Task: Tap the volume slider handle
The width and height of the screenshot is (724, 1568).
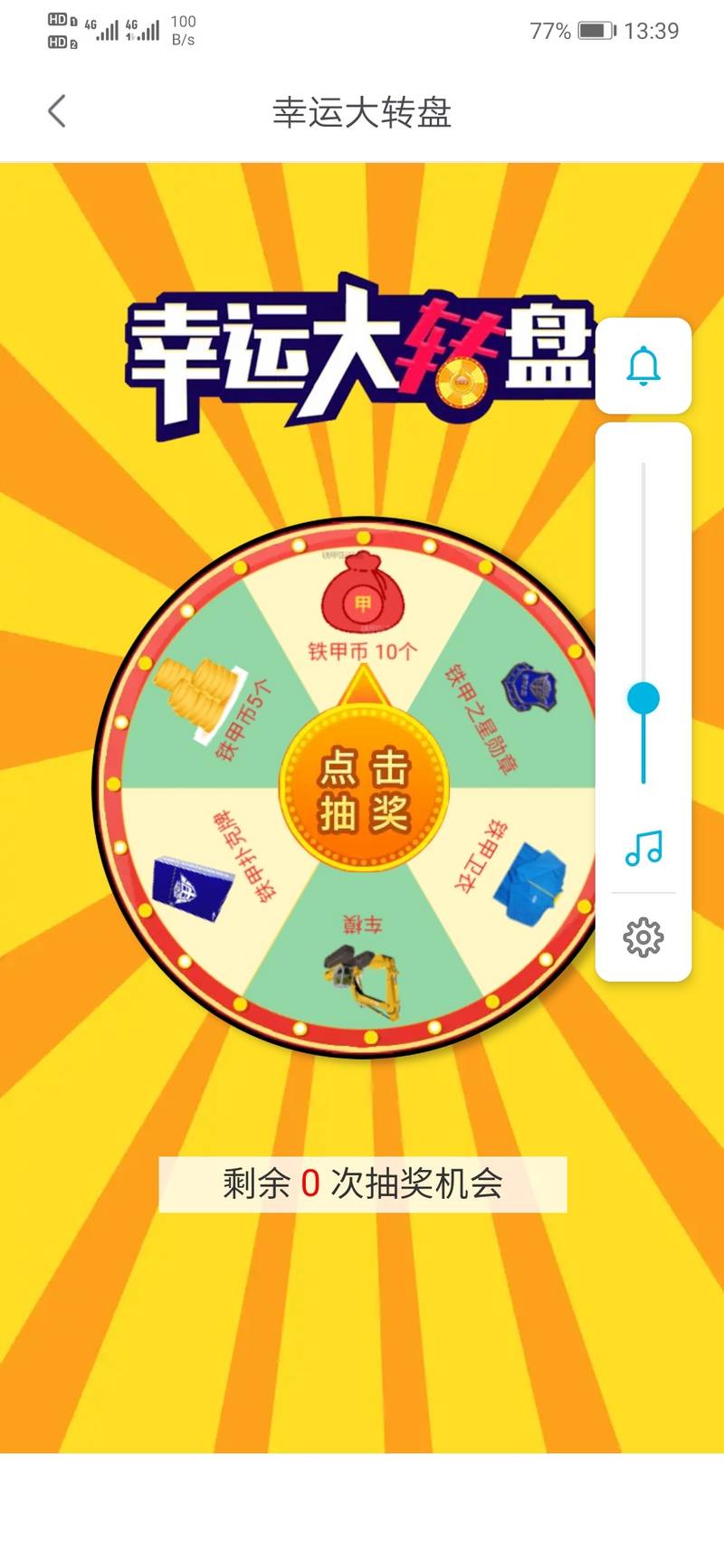Action: coord(643,698)
